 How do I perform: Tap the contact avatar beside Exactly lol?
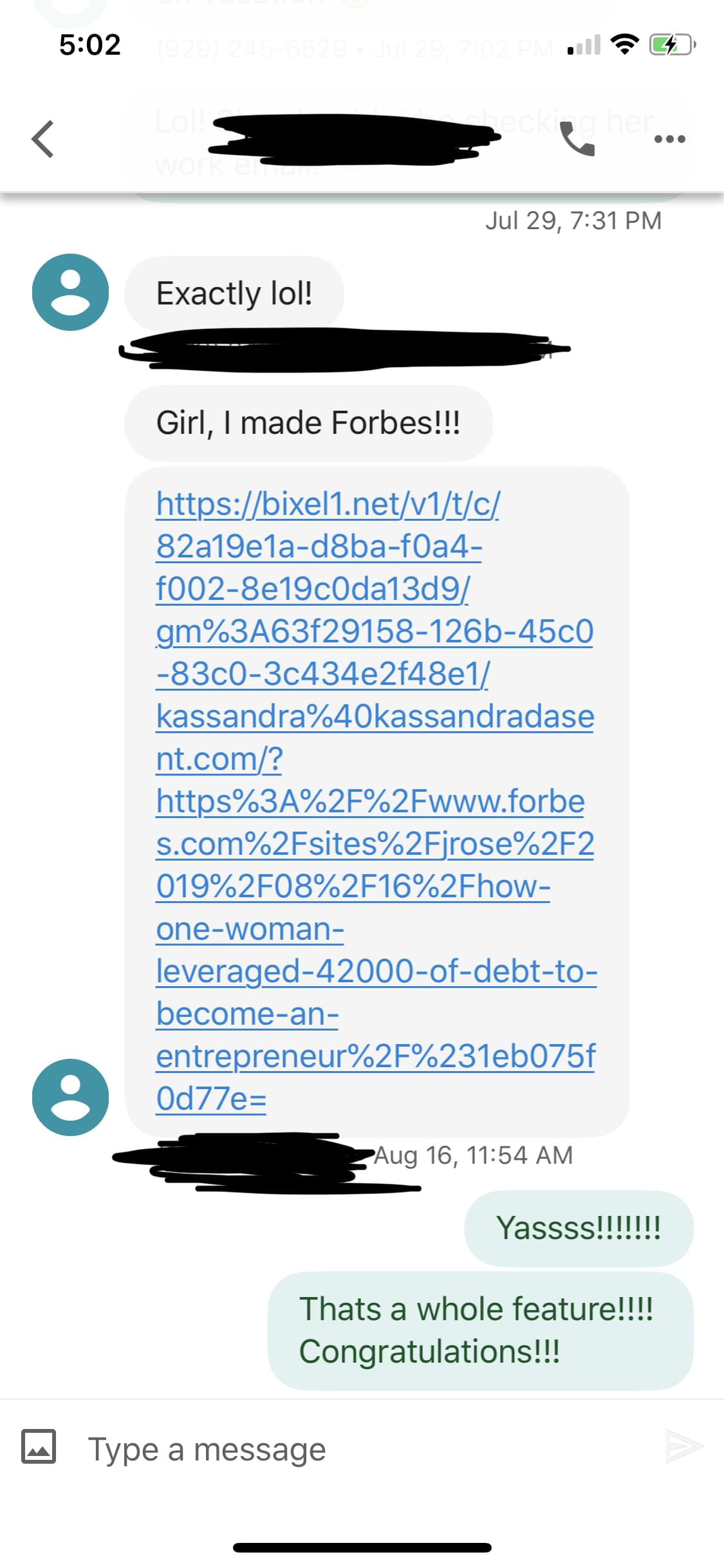pyautogui.click(x=70, y=292)
